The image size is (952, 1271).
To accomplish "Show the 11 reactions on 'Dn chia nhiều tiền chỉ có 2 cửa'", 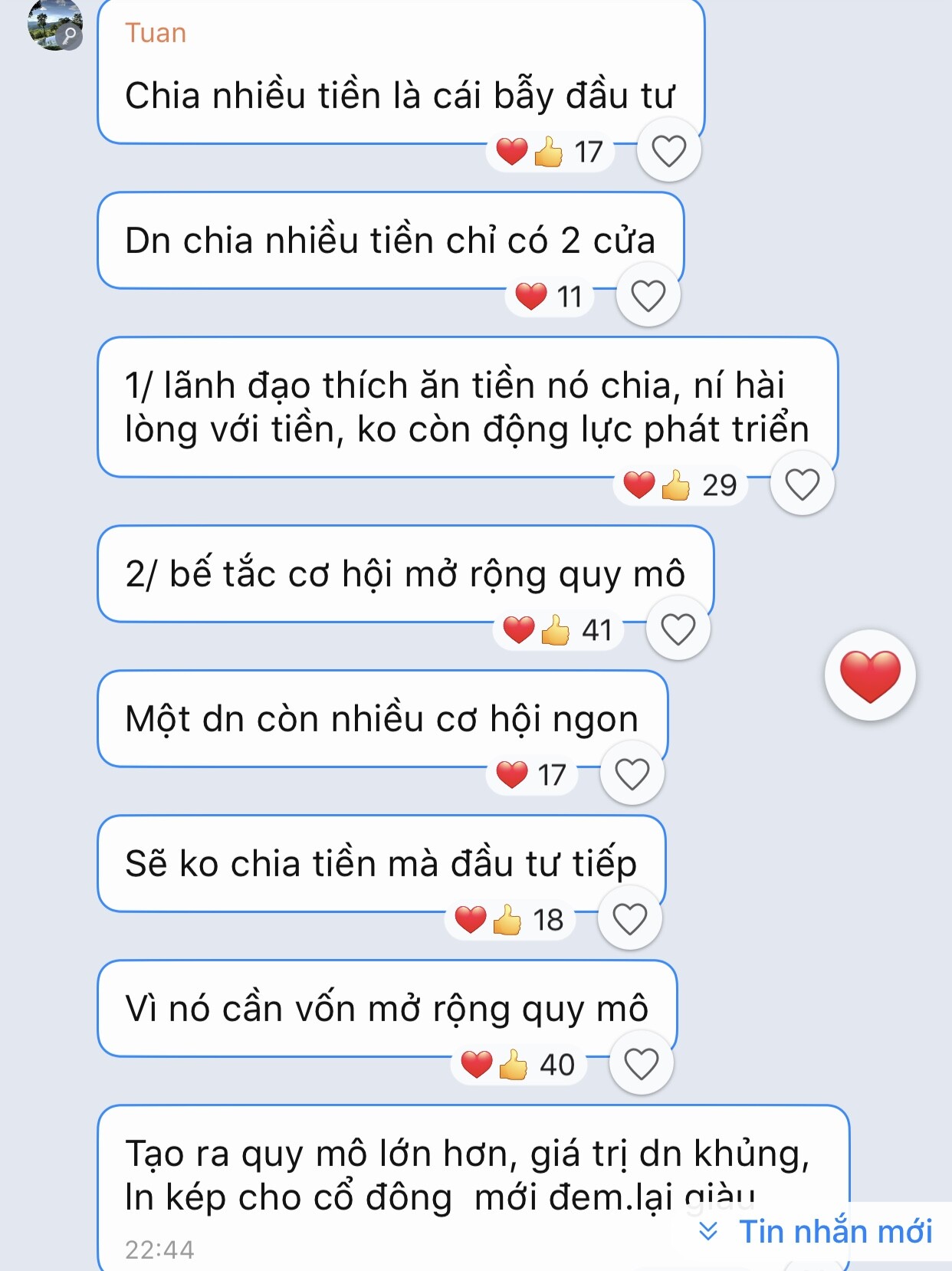I will 550,297.
